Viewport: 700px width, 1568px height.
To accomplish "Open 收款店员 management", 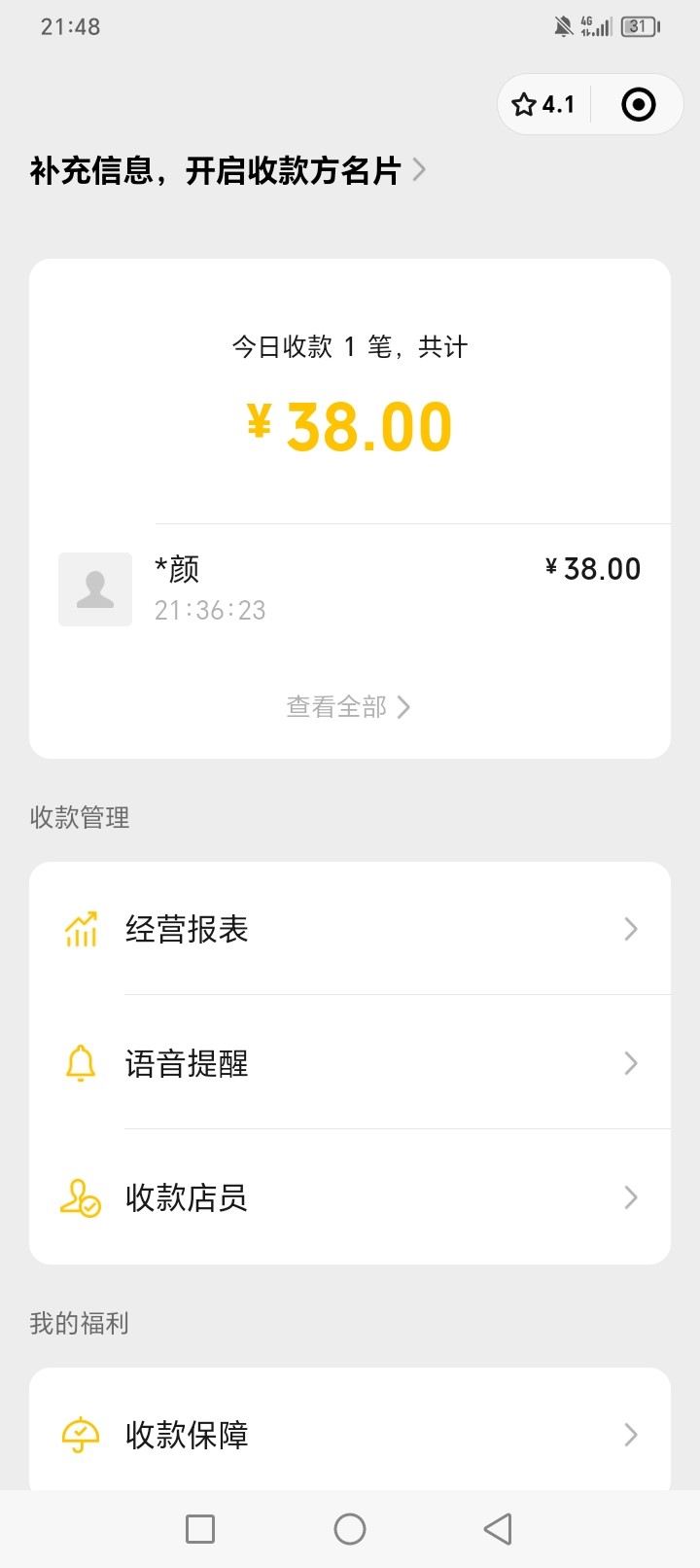I will (350, 1197).
